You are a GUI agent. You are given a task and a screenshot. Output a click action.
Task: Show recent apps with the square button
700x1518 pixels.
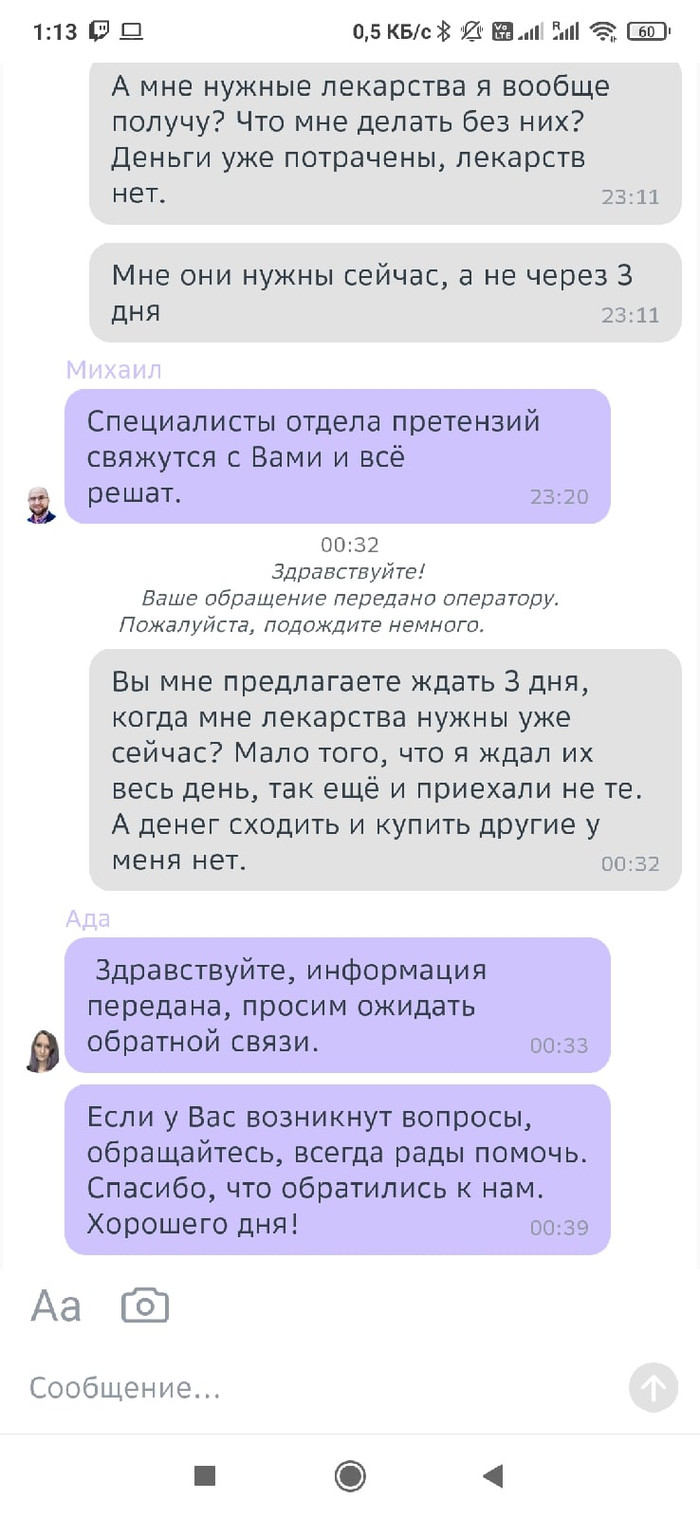pyautogui.click(x=205, y=1475)
